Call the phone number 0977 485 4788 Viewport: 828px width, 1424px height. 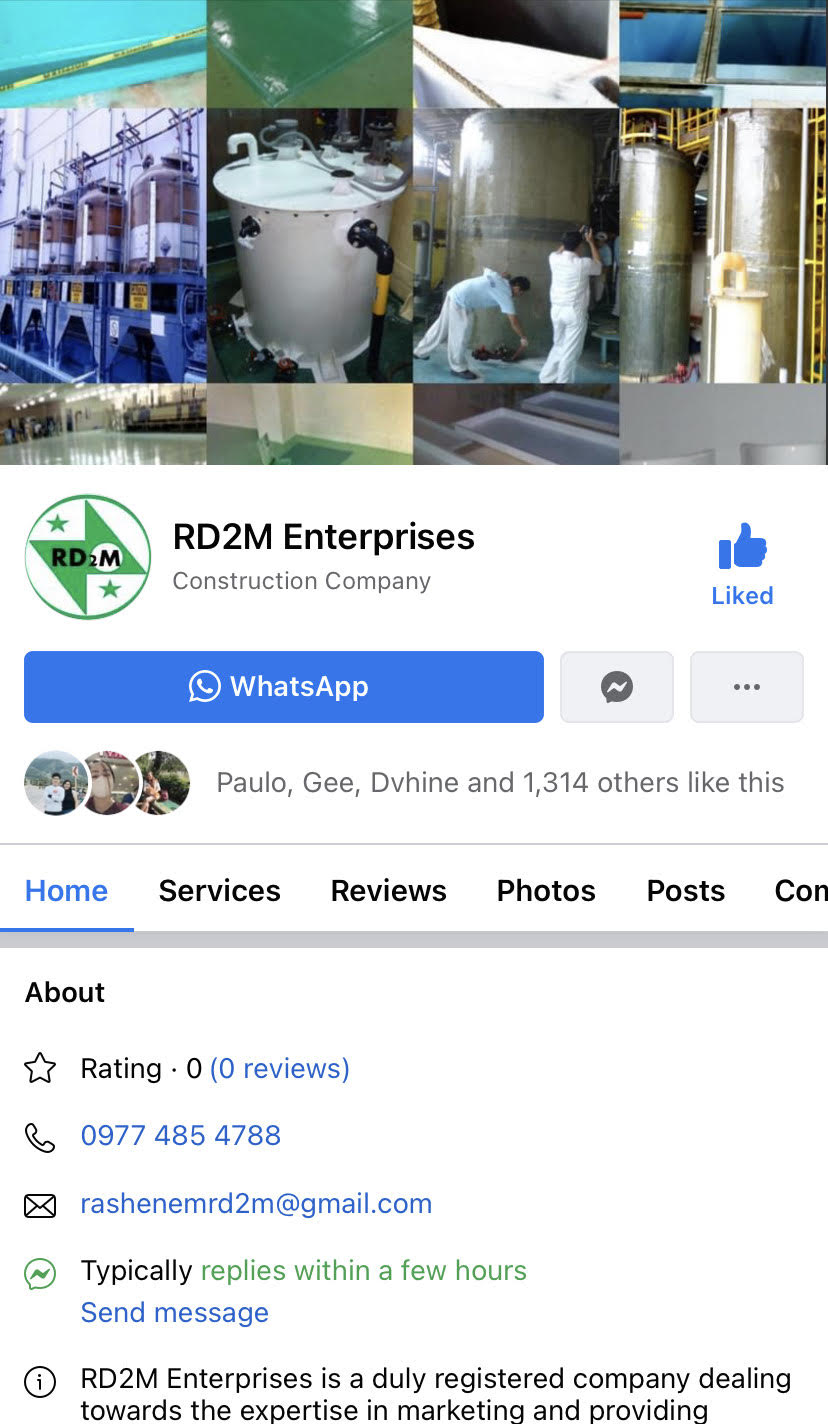click(181, 1135)
